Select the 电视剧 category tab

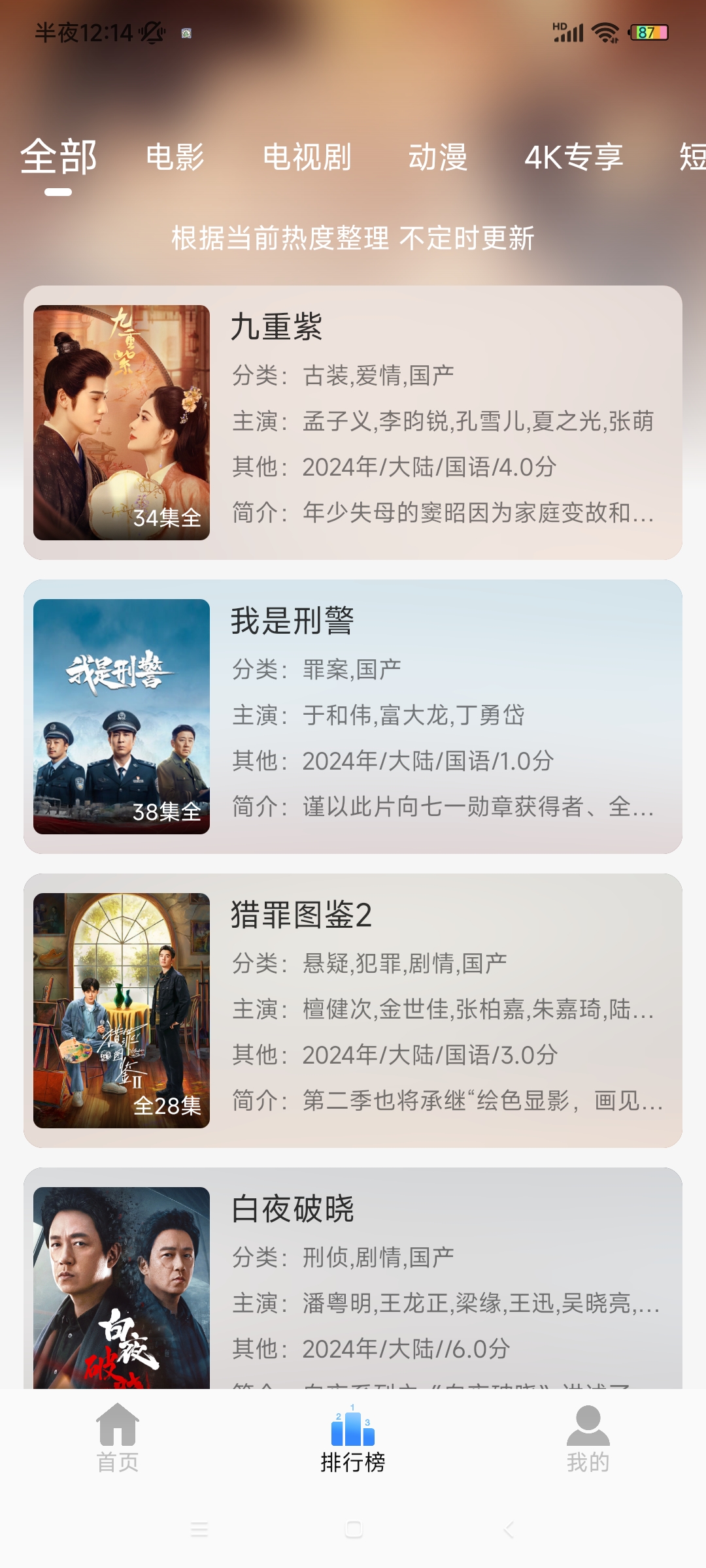pyautogui.click(x=307, y=157)
